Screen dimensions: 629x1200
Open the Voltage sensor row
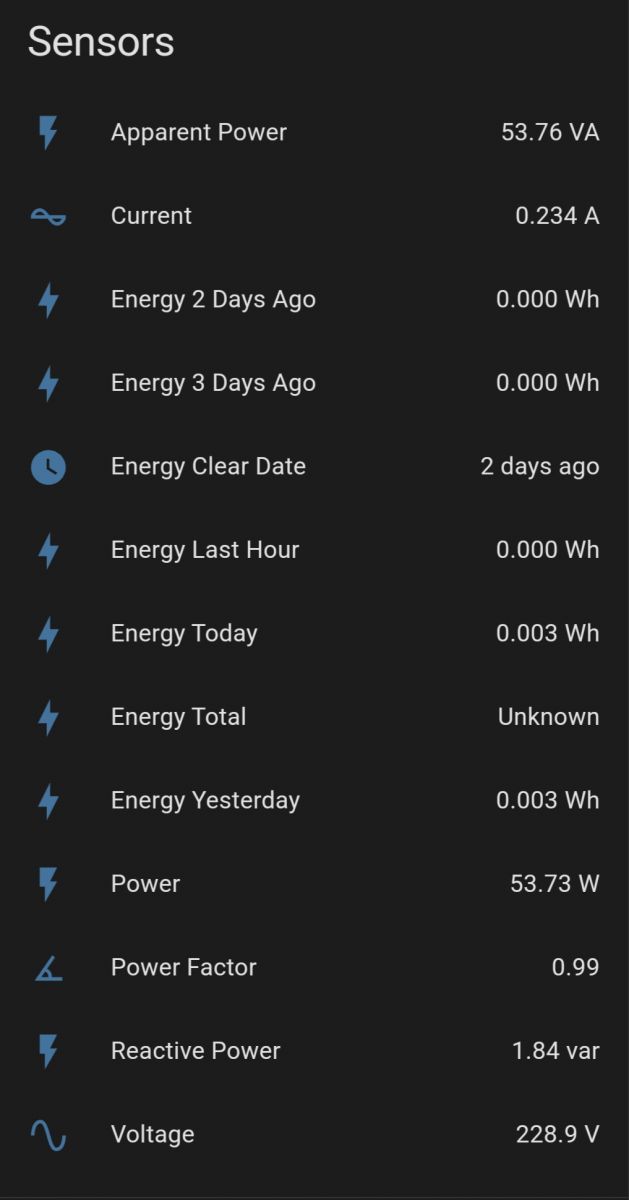[314, 1134]
